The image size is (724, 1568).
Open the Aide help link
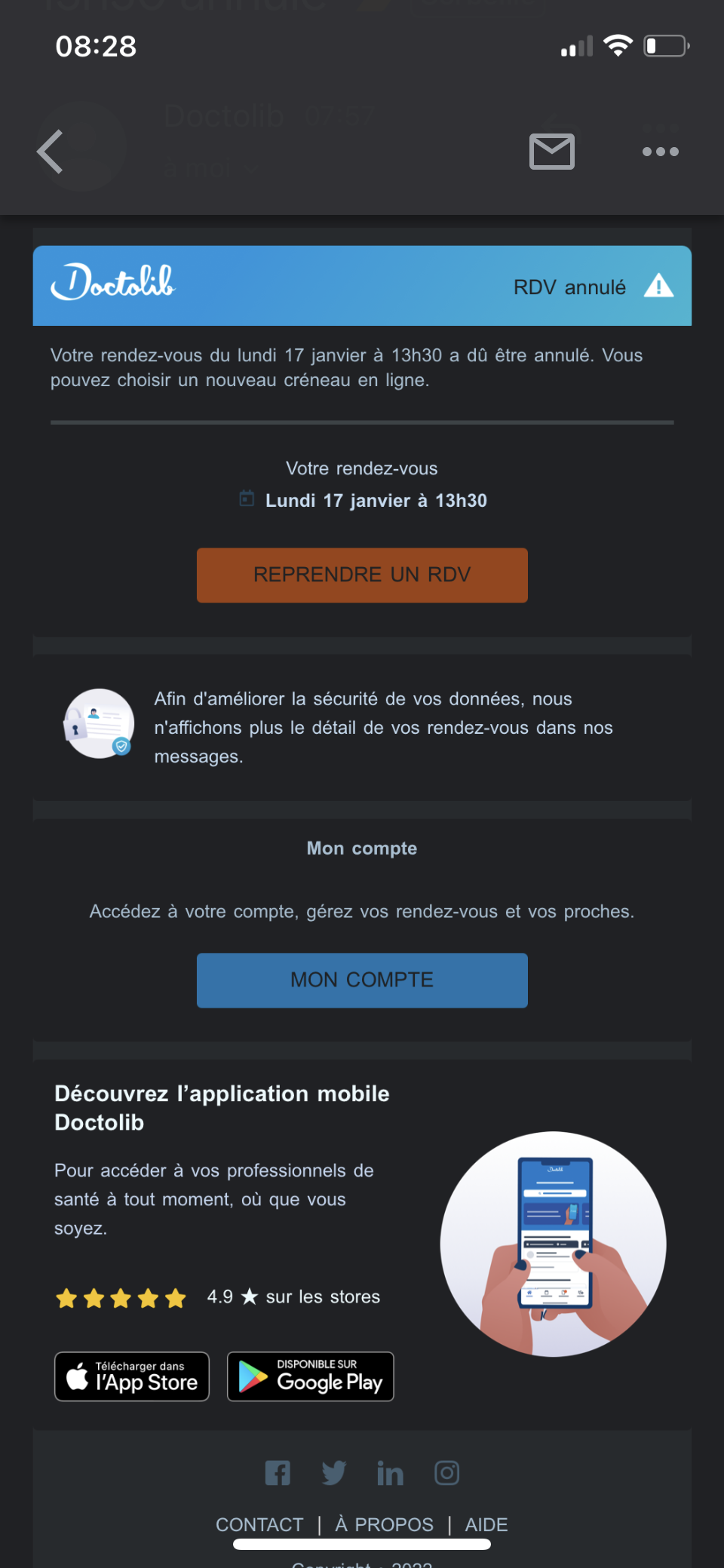(486, 1524)
